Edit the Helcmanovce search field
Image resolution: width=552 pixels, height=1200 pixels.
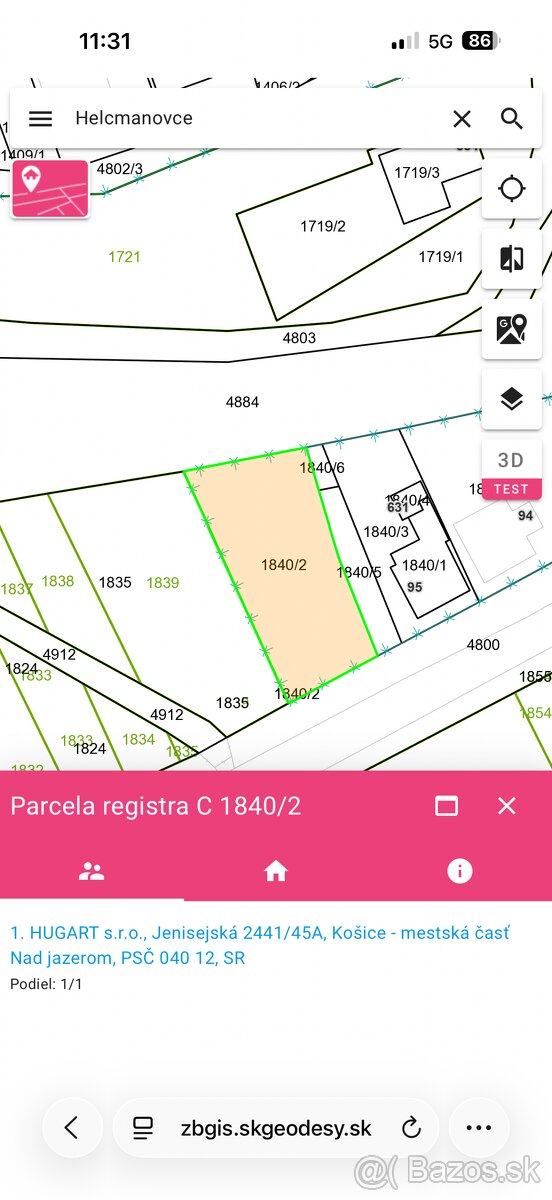255,118
